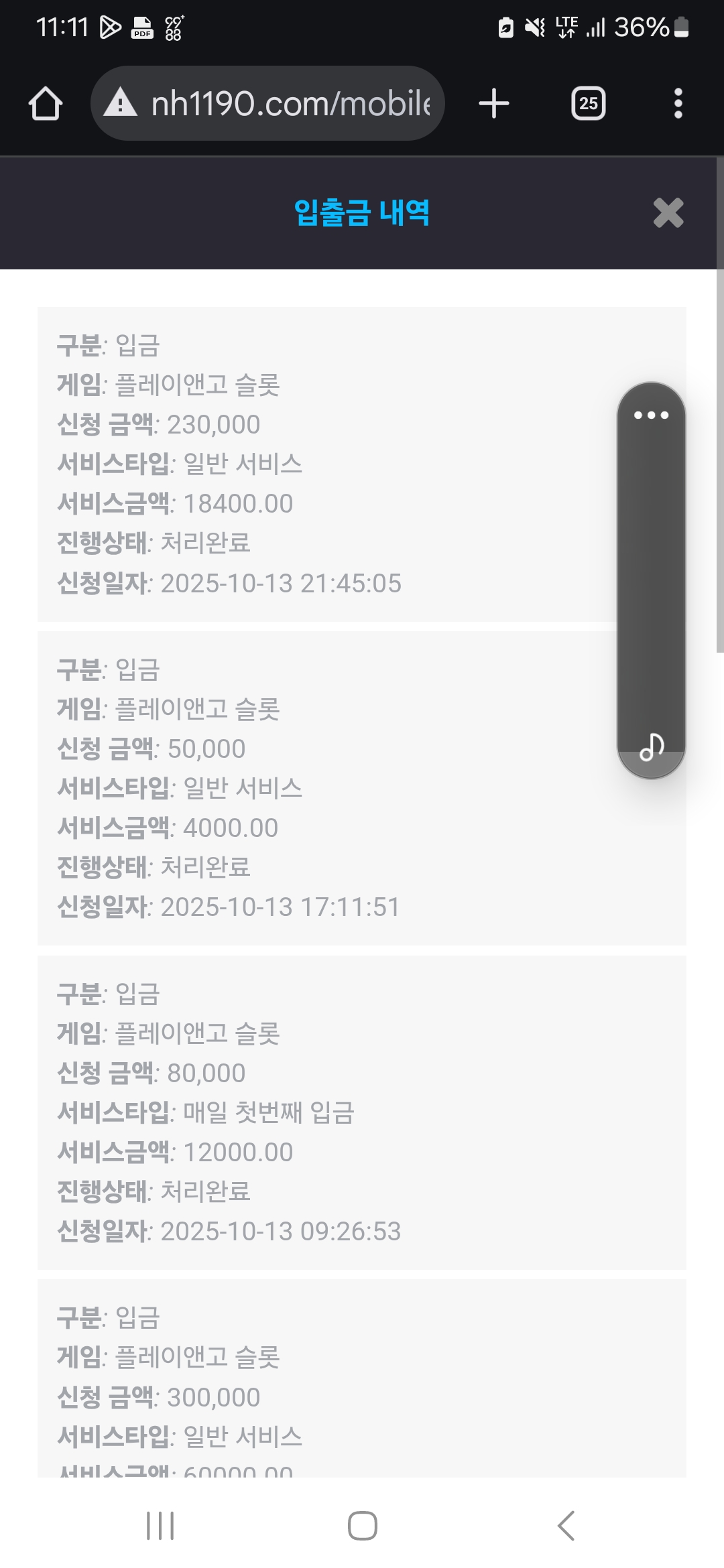Close the 입출금 내역 popup with the X

click(668, 213)
